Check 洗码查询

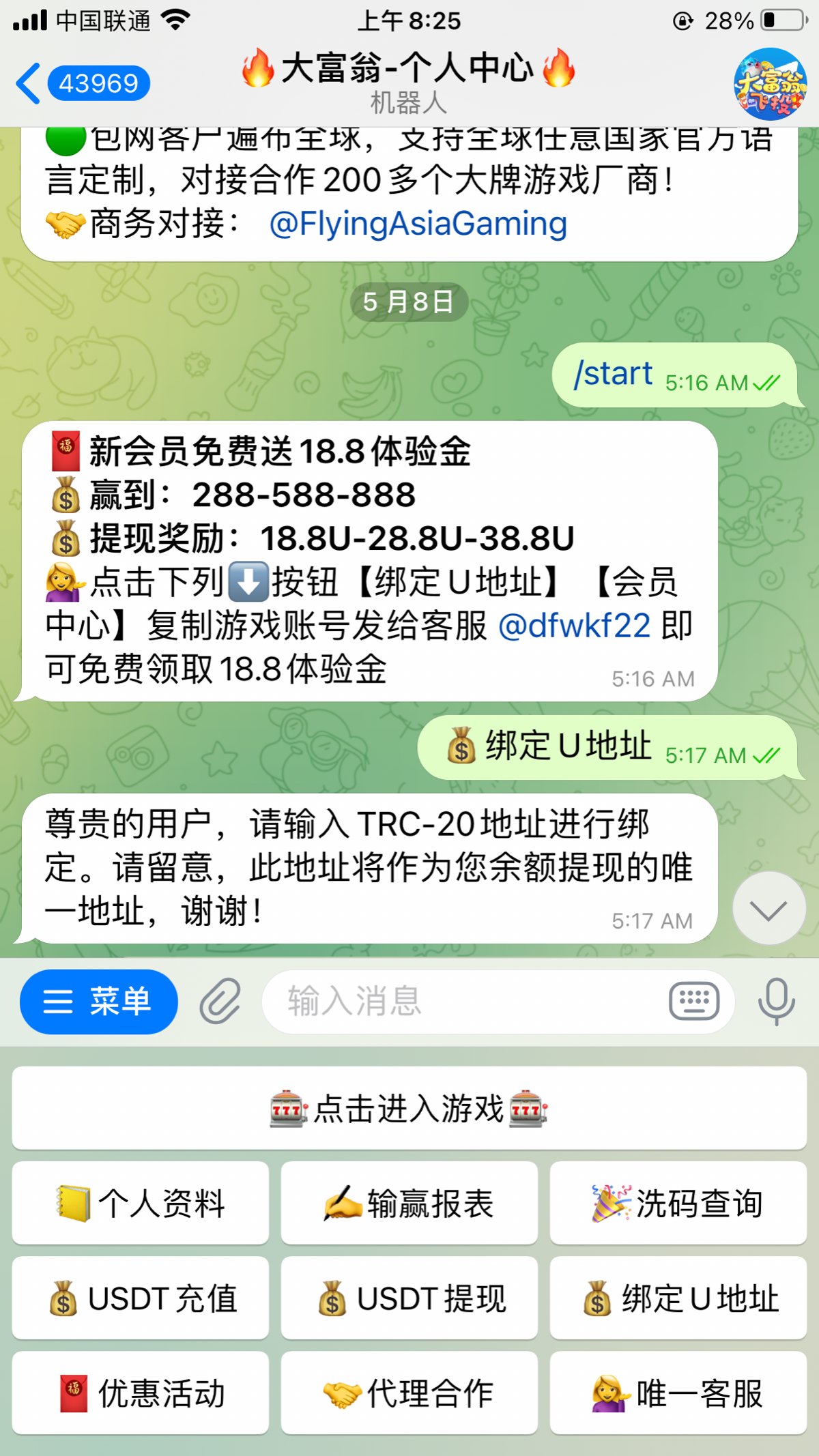[x=678, y=1204]
